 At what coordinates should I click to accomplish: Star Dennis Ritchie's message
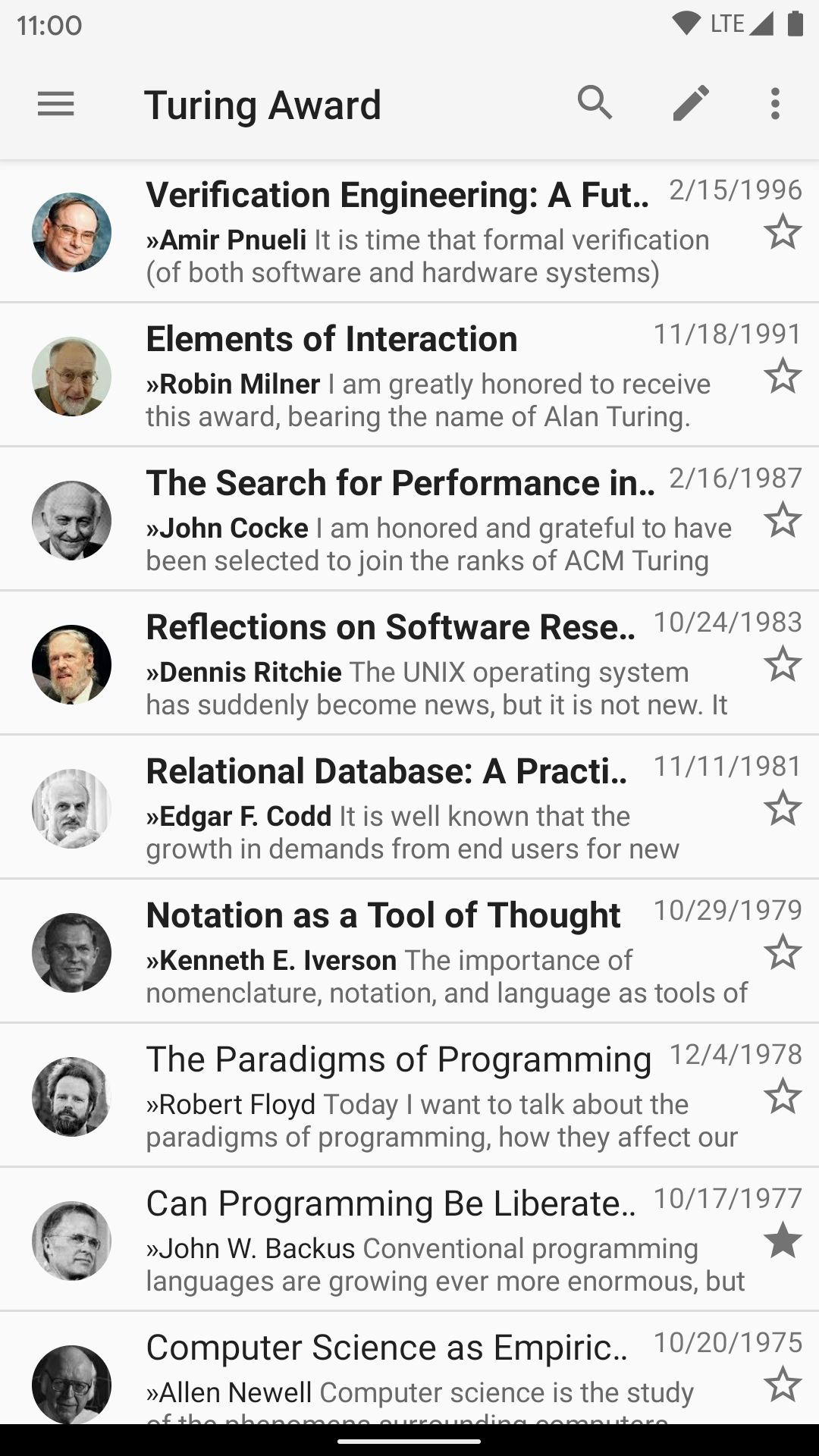783,664
